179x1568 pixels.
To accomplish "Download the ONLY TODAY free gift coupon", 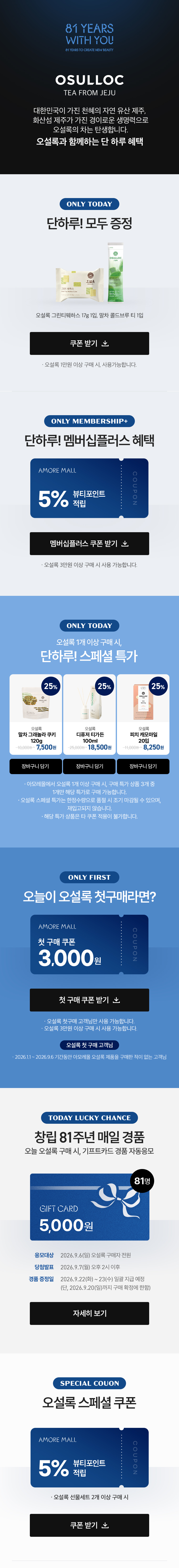I will point(89,343).
